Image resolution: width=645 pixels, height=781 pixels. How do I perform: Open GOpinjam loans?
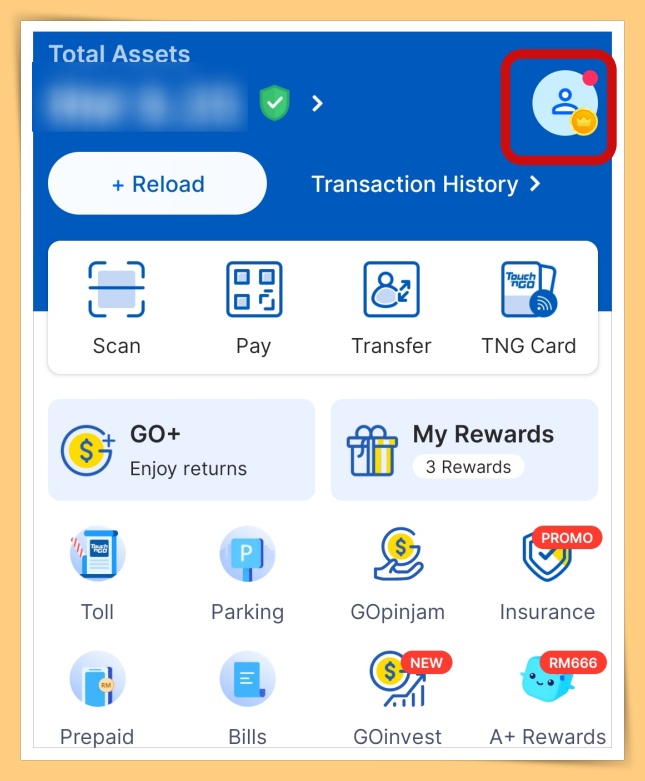(x=398, y=573)
